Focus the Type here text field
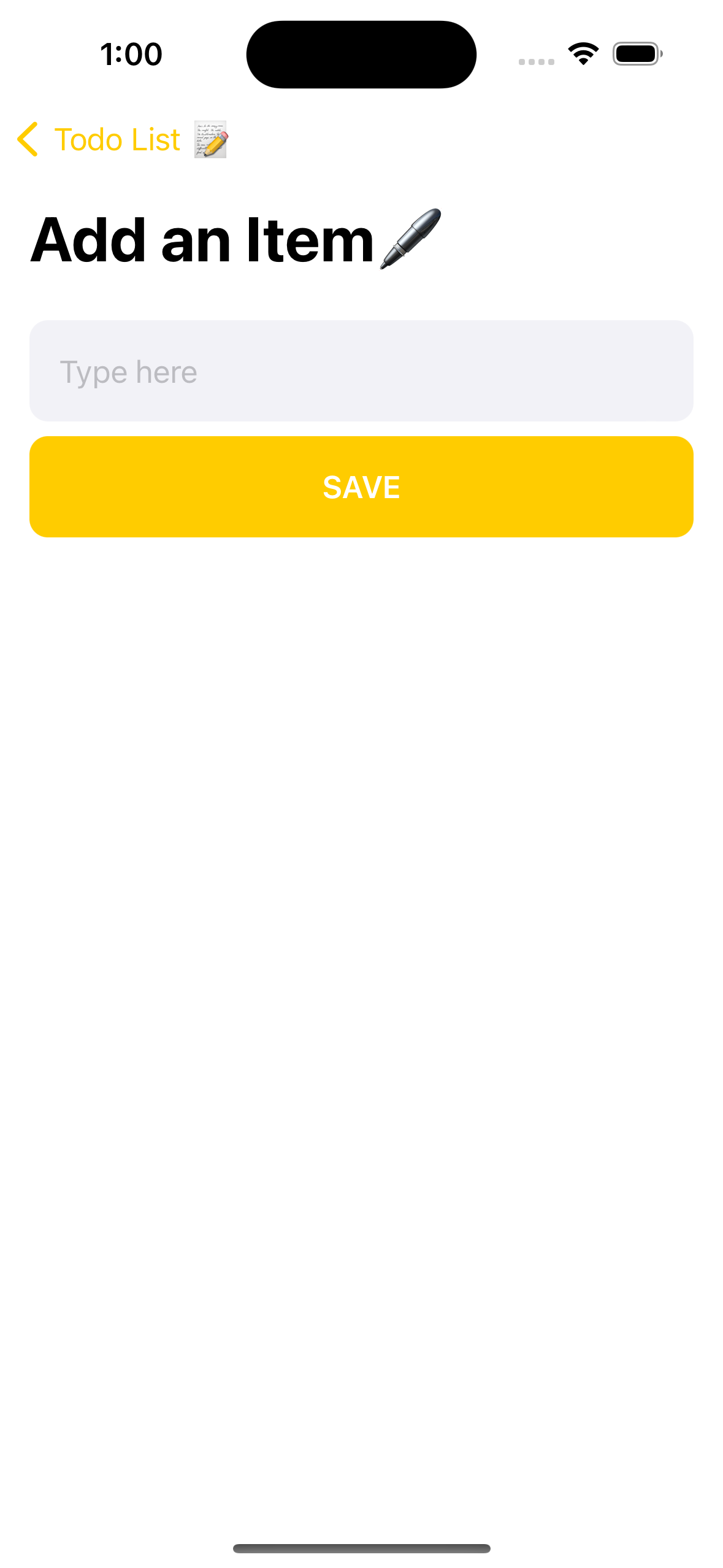This screenshot has width=723, height=1568. 361,371
